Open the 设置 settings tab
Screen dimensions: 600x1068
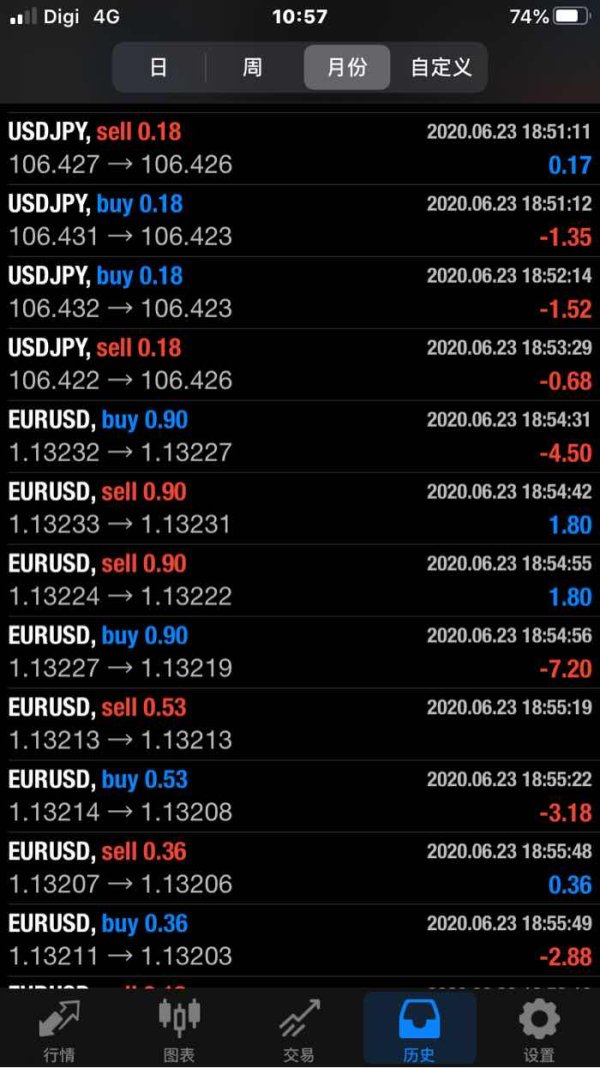pyautogui.click(x=539, y=1030)
